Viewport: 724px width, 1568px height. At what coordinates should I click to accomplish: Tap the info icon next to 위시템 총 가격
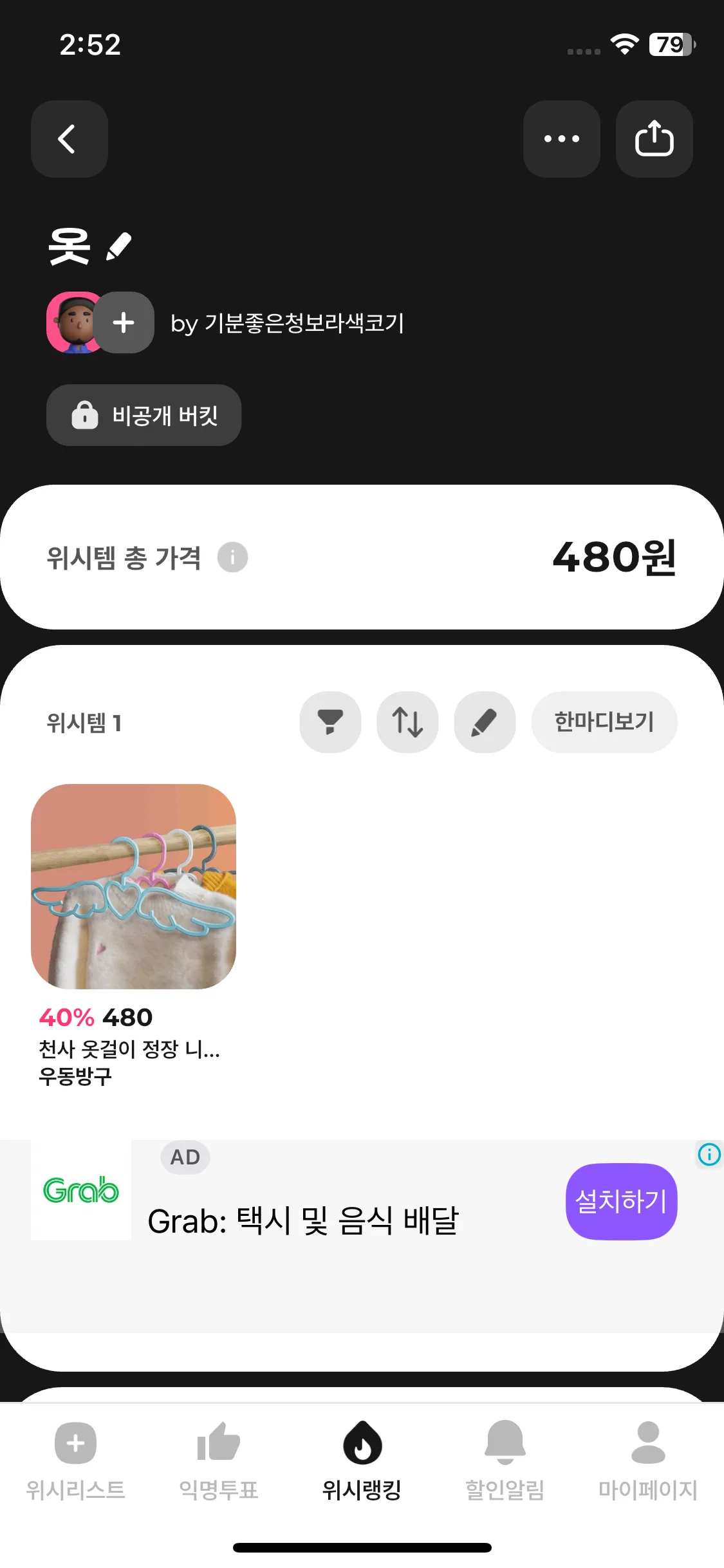(233, 557)
